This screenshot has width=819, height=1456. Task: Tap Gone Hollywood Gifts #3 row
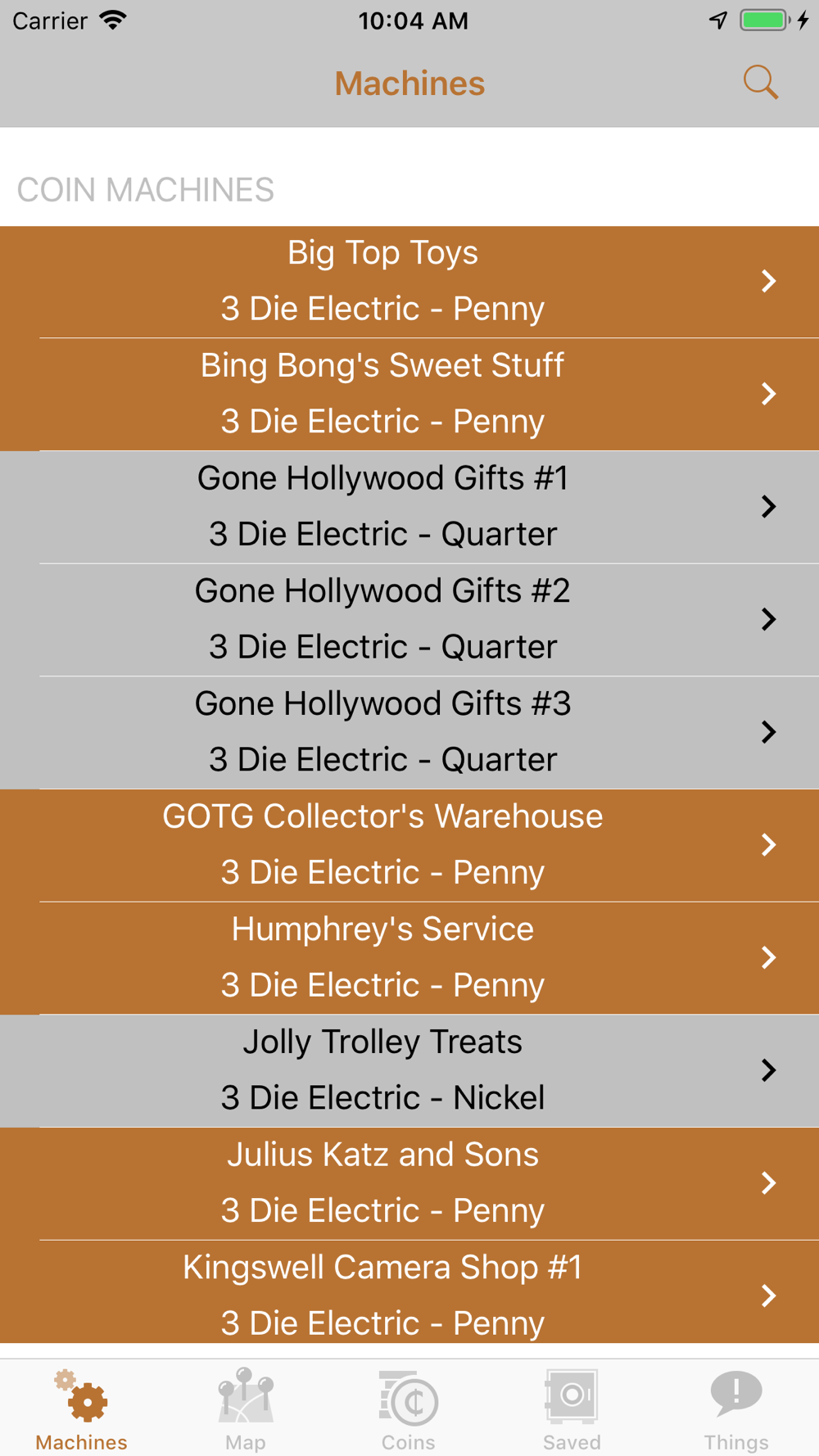pos(409,732)
